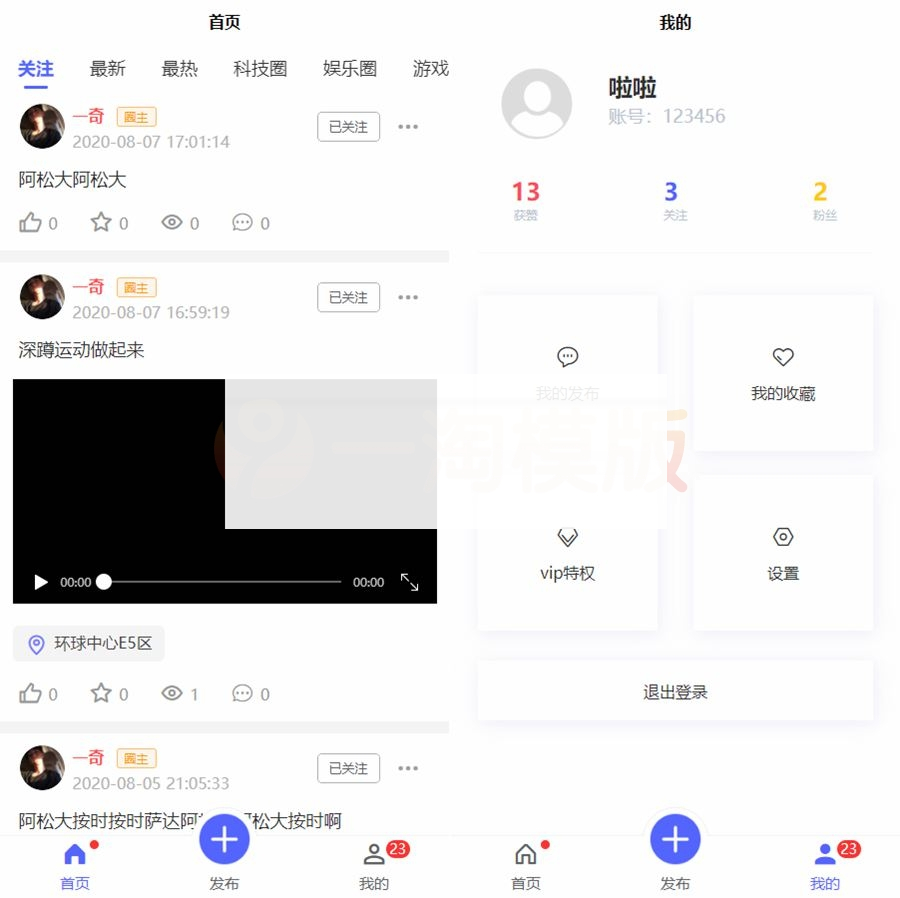Favorite the post 阿松大阿松大 with the star
Image resolution: width=900 pixels, height=898 pixels.
[x=101, y=222]
